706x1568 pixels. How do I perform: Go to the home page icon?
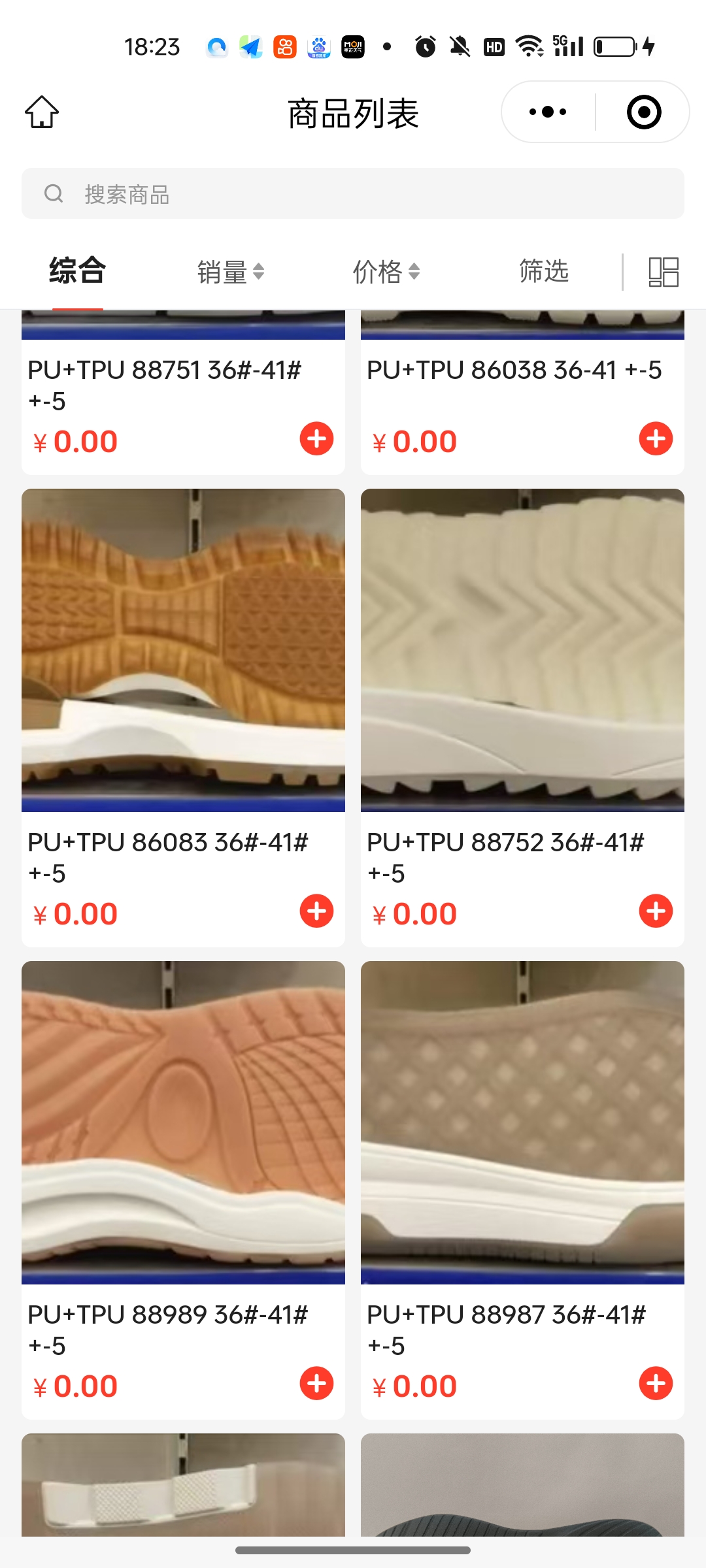pyautogui.click(x=42, y=112)
